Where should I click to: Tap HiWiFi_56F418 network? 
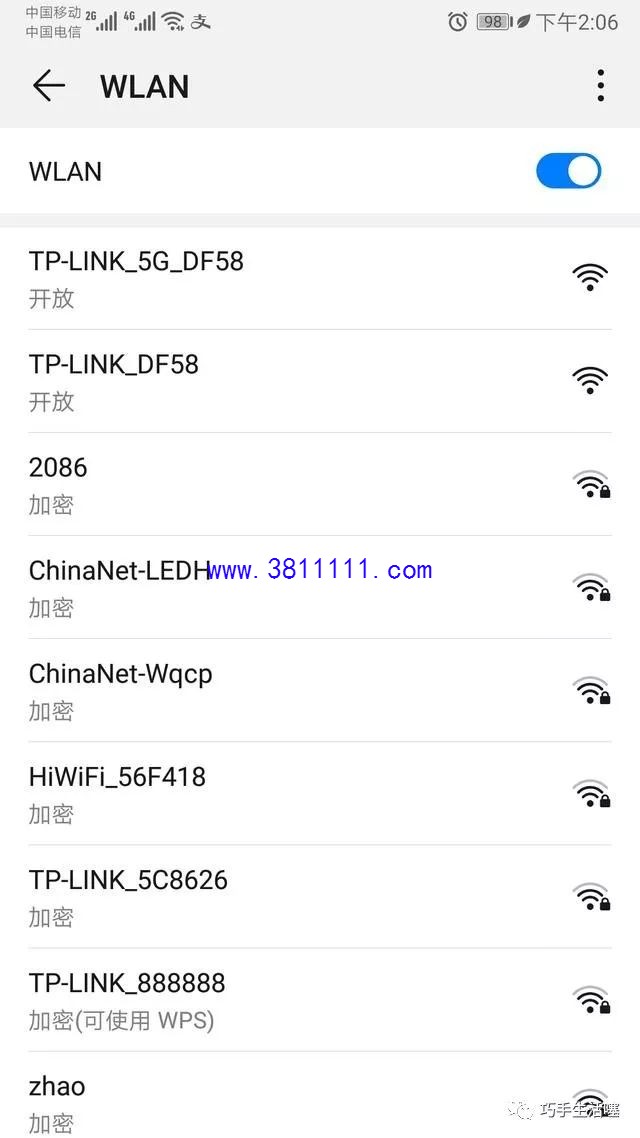(320, 793)
